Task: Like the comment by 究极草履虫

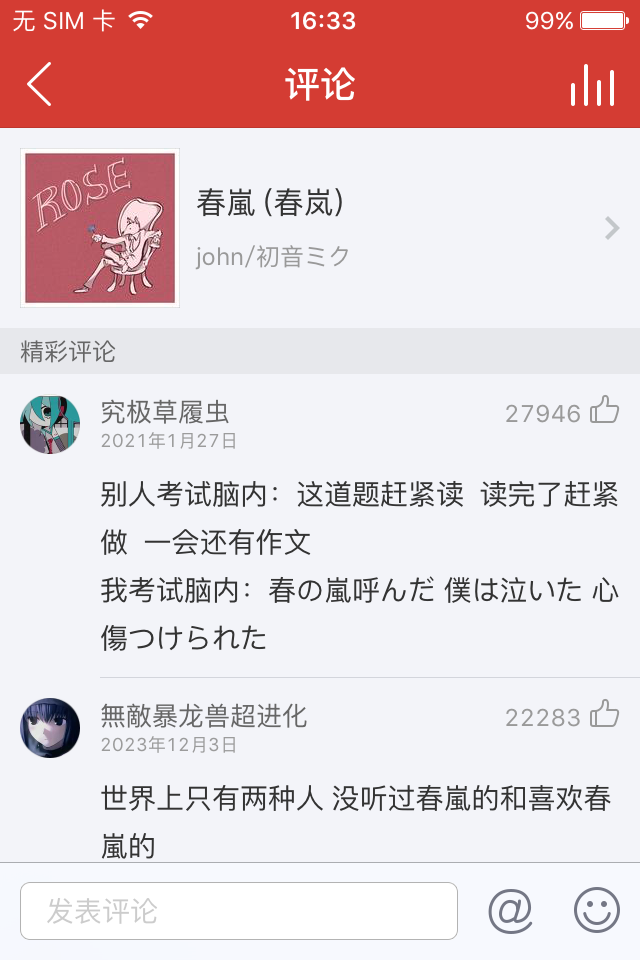Action: (604, 410)
